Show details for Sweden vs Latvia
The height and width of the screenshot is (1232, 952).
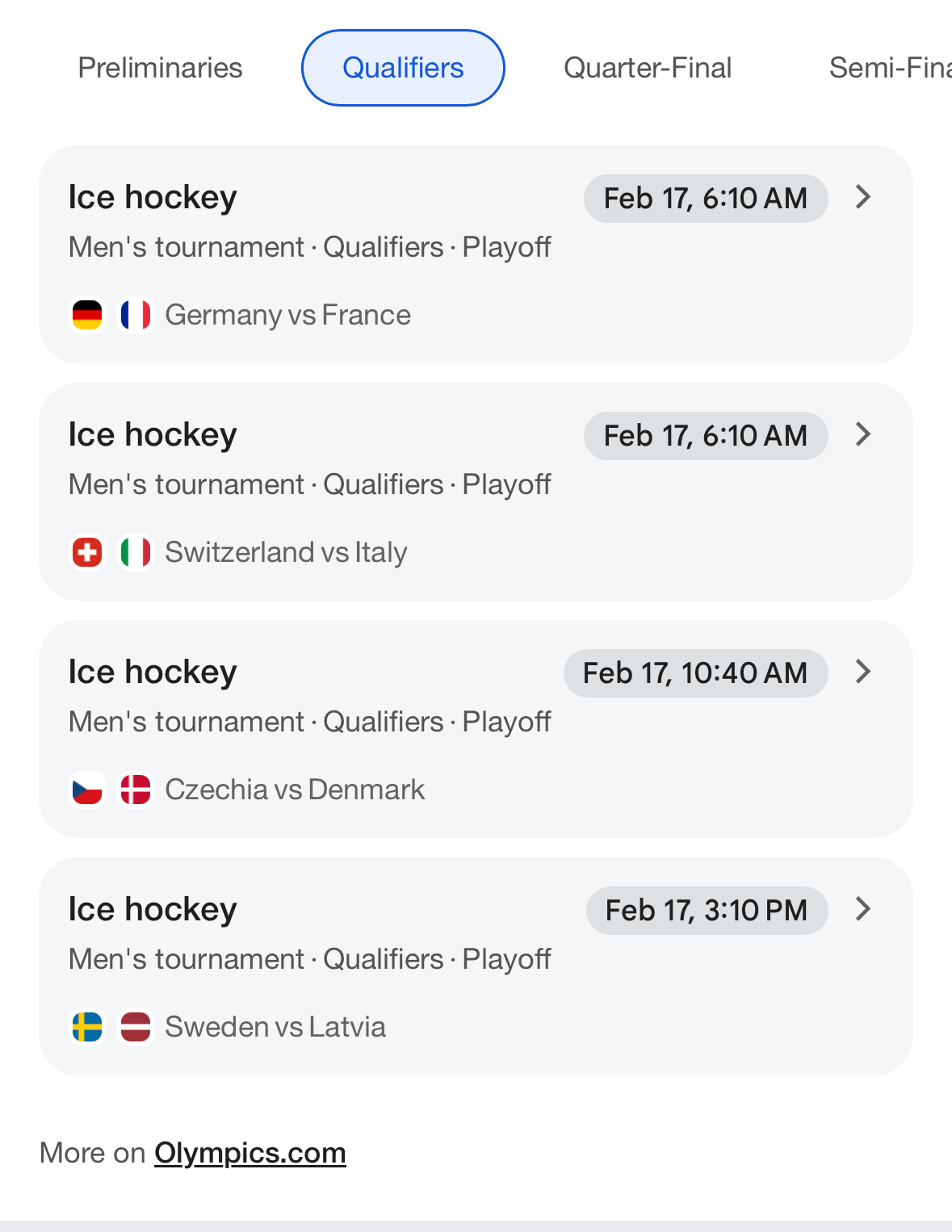coord(476,966)
